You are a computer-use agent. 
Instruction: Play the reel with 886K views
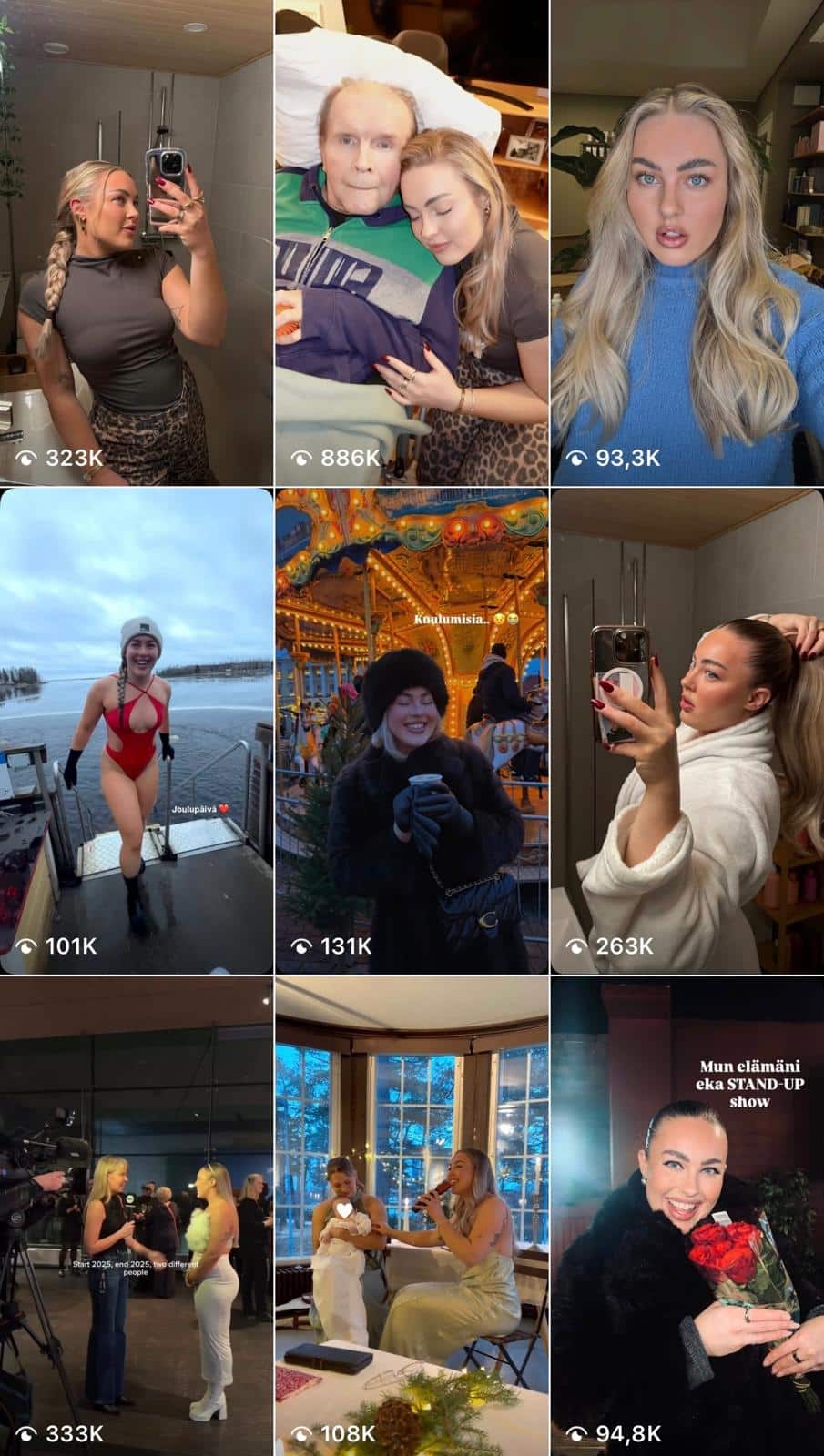tap(412, 242)
